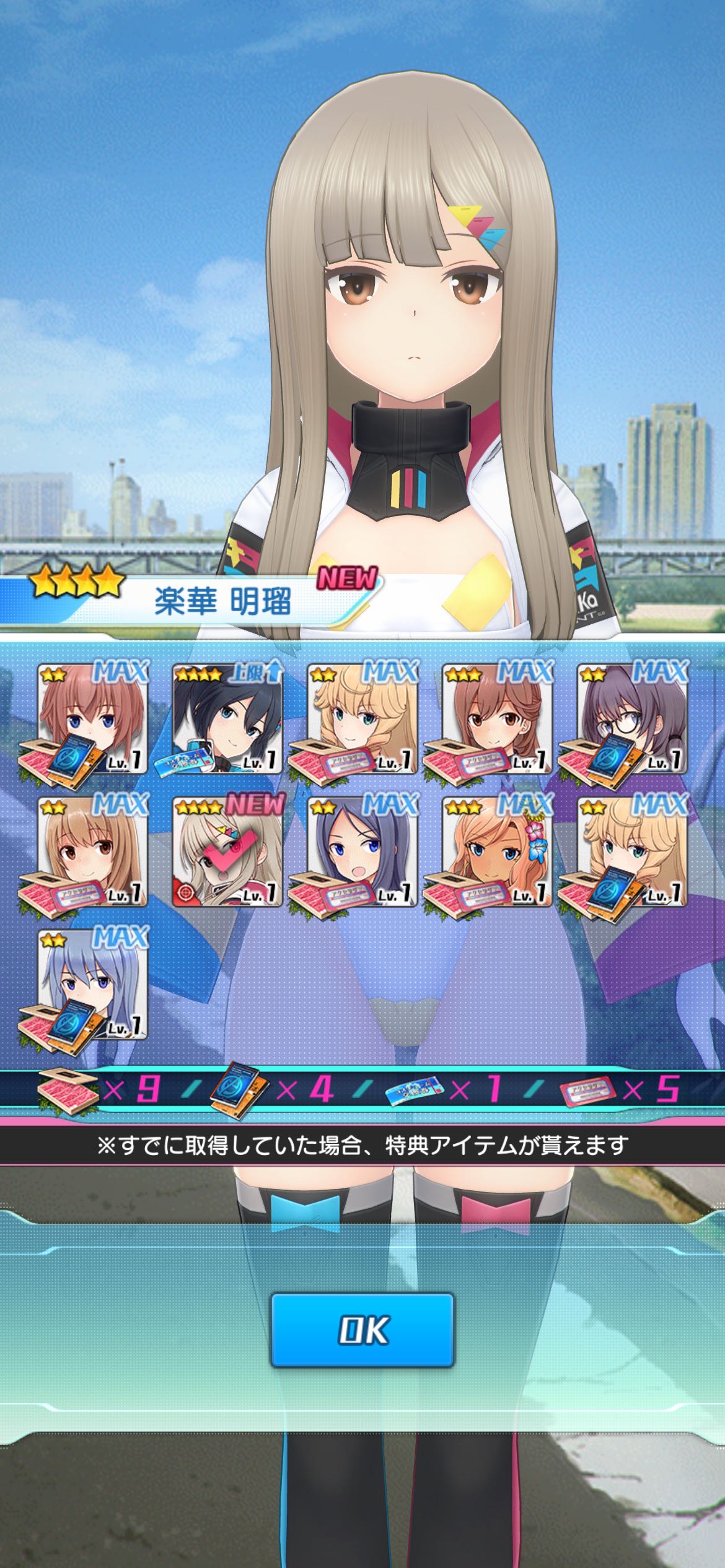Open the three-star tanned girl with flower
725x1568 pixels.
tap(497, 852)
